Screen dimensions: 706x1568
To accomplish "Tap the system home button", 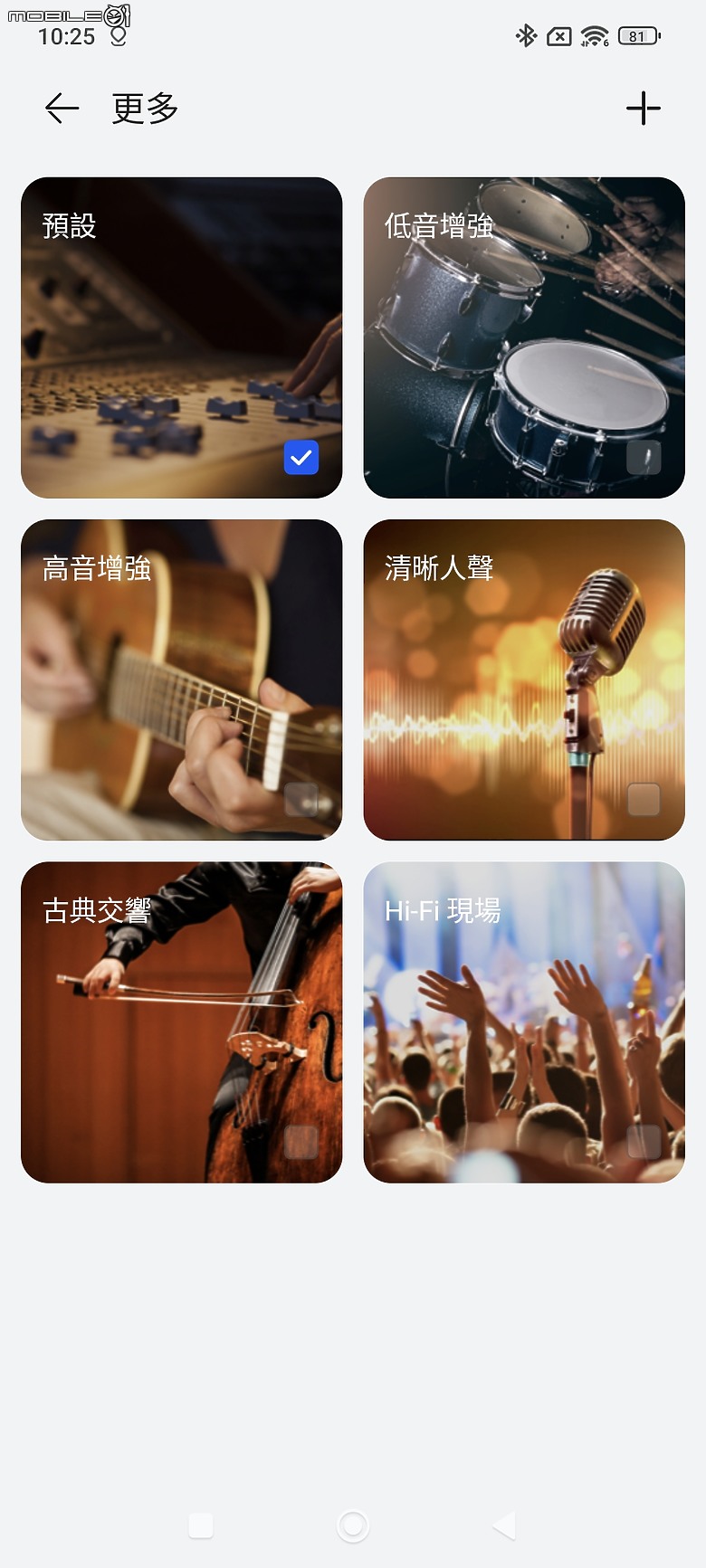I will click(353, 1526).
